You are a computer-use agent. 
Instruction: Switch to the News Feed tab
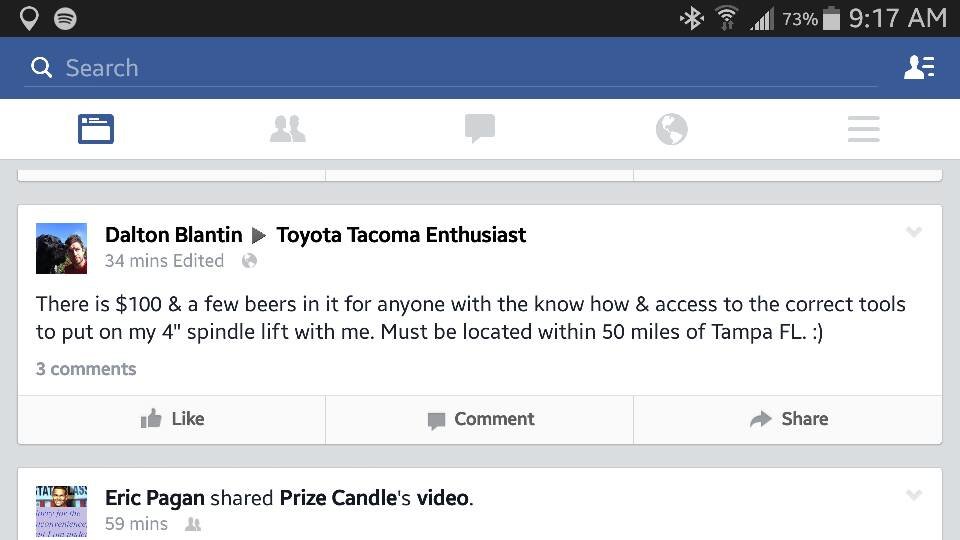[x=96, y=129]
